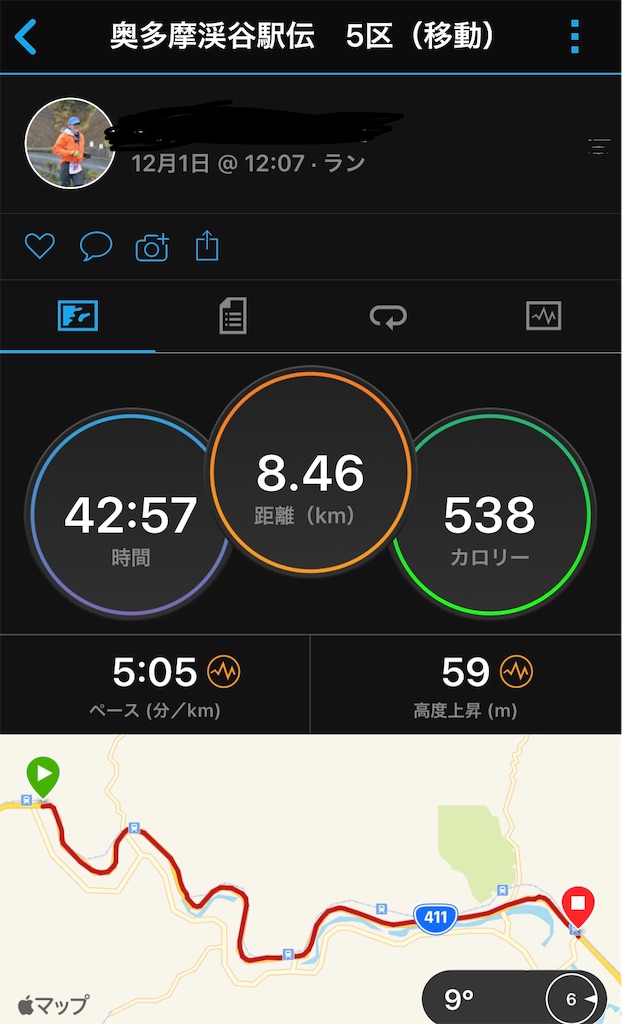This screenshot has height=1024, width=622.
Task: Open the elevation gain 59 chart icon
Action: point(517,672)
